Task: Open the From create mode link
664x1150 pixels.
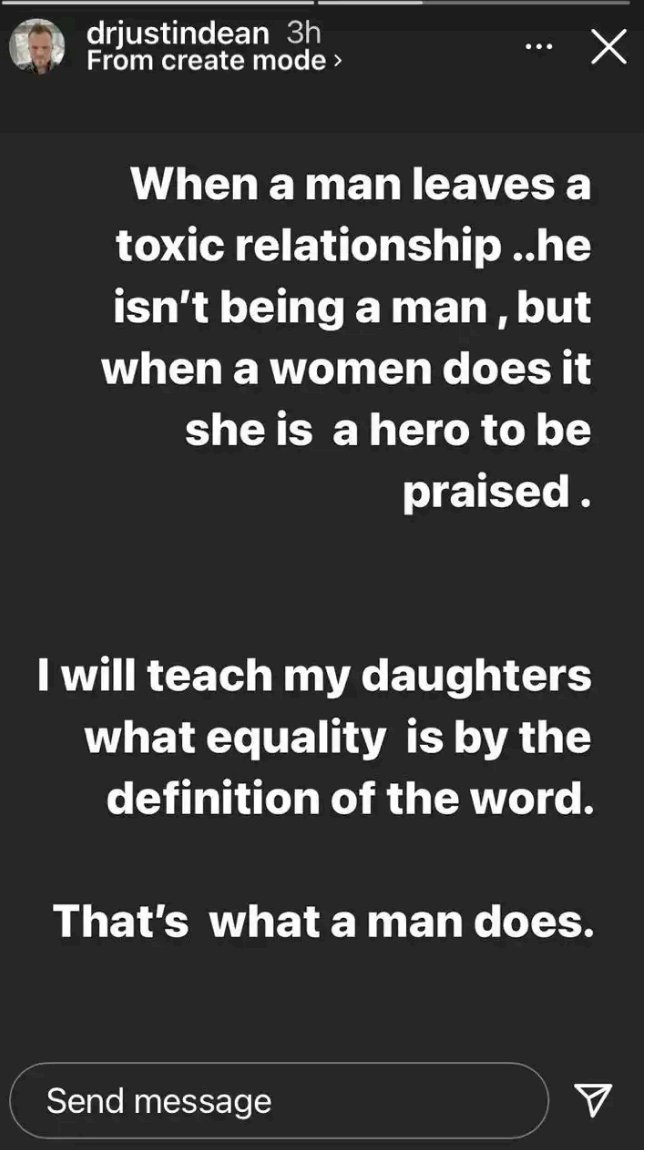Action: pos(214,61)
